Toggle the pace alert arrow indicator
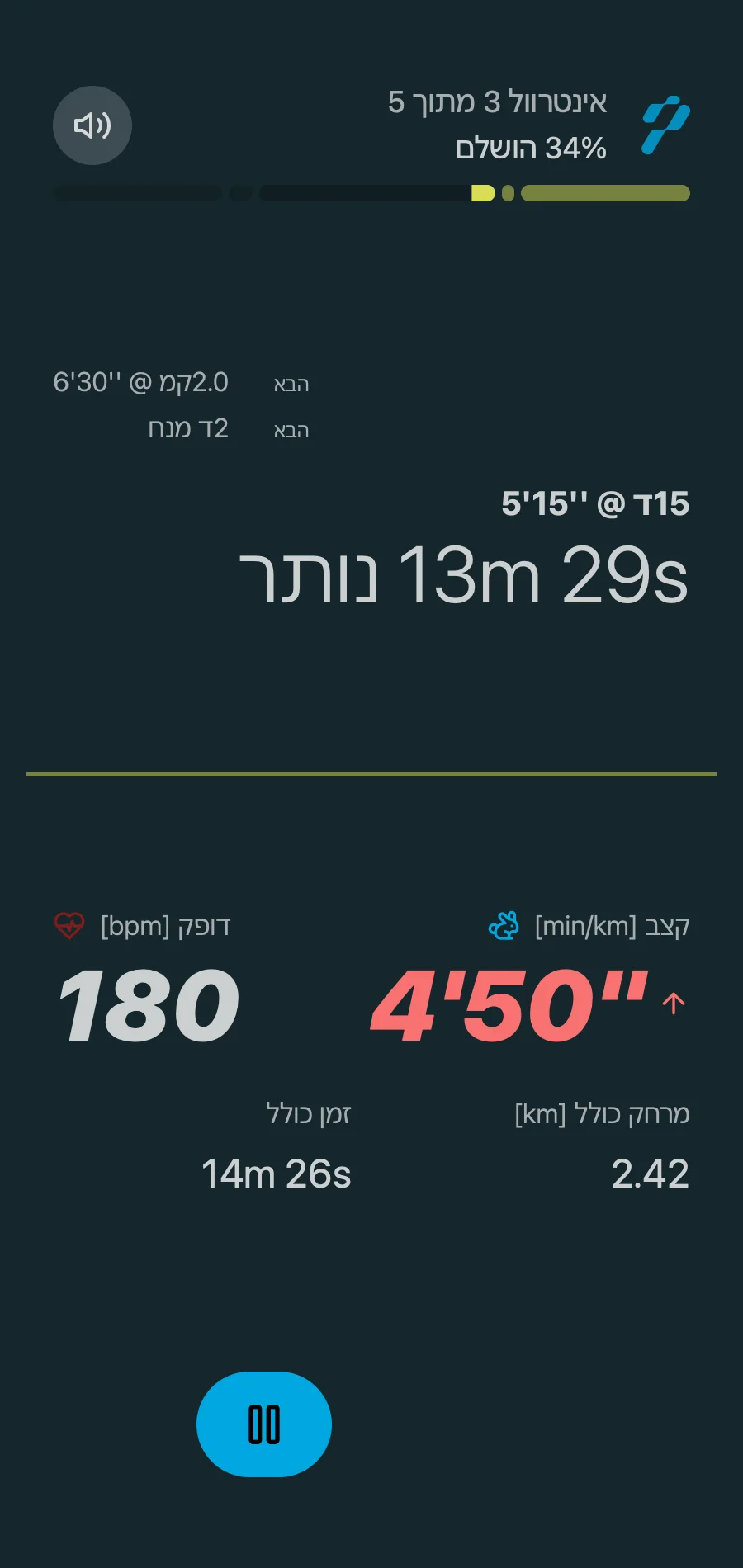This screenshot has width=743, height=1568. tap(673, 1004)
